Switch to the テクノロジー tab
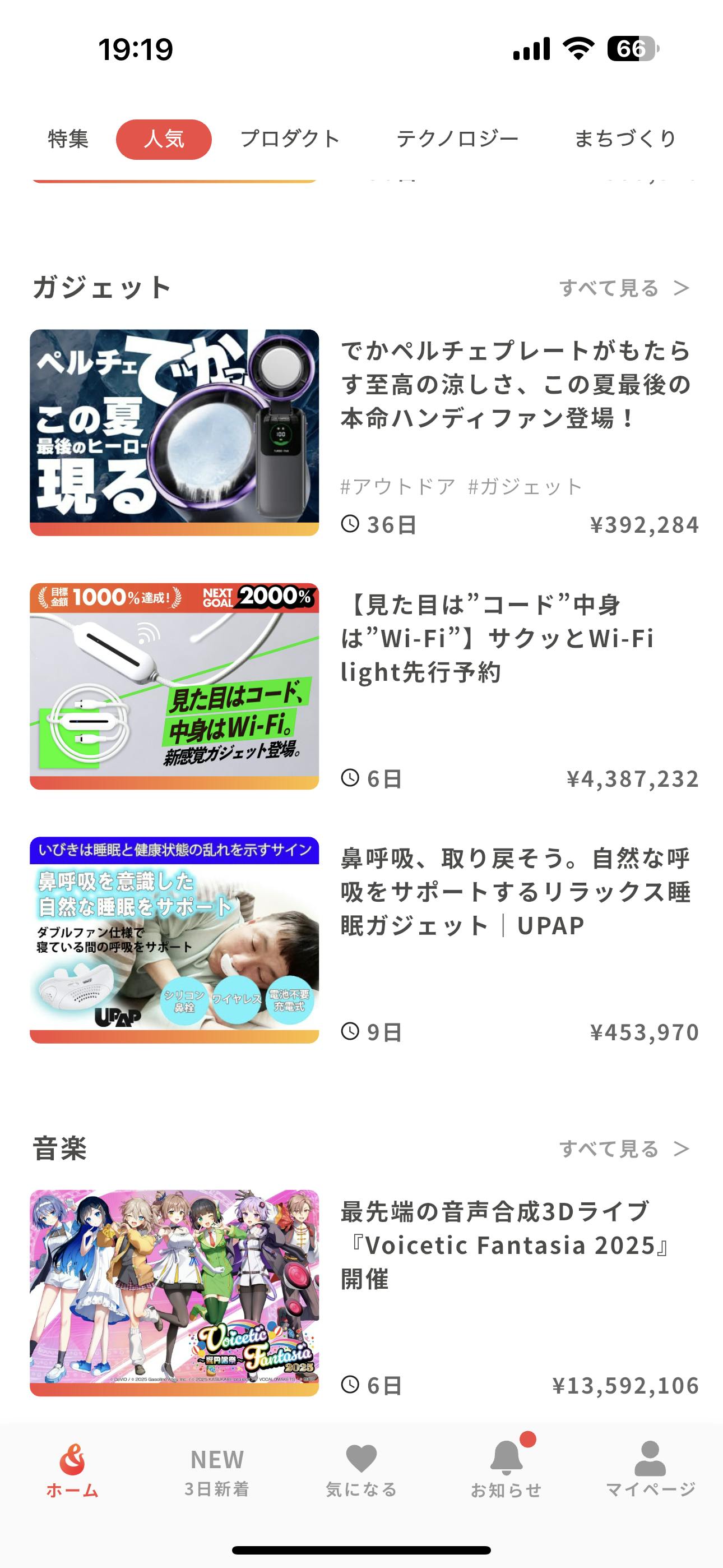This screenshot has height=1568, width=723. 457,139
